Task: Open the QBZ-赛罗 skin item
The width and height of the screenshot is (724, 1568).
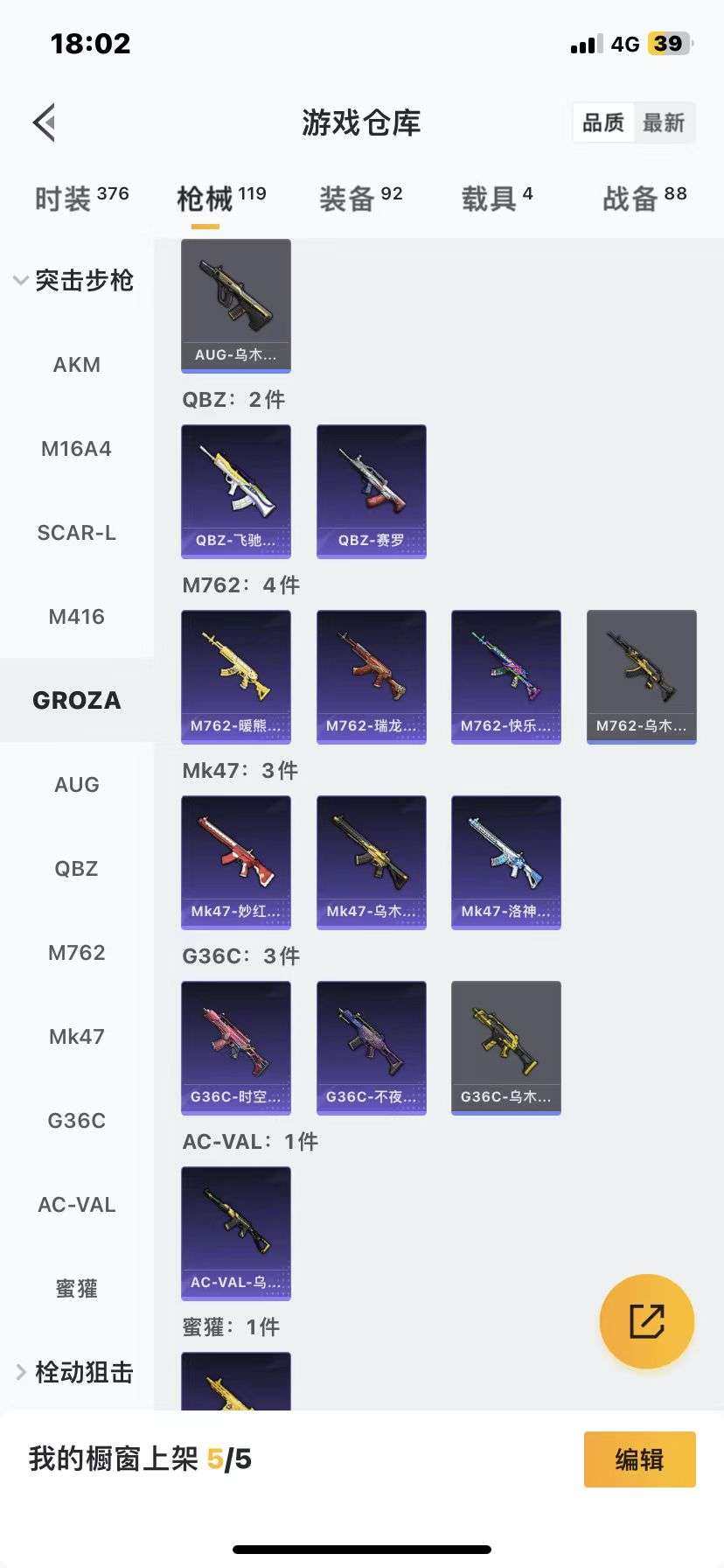Action: (371, 491)
